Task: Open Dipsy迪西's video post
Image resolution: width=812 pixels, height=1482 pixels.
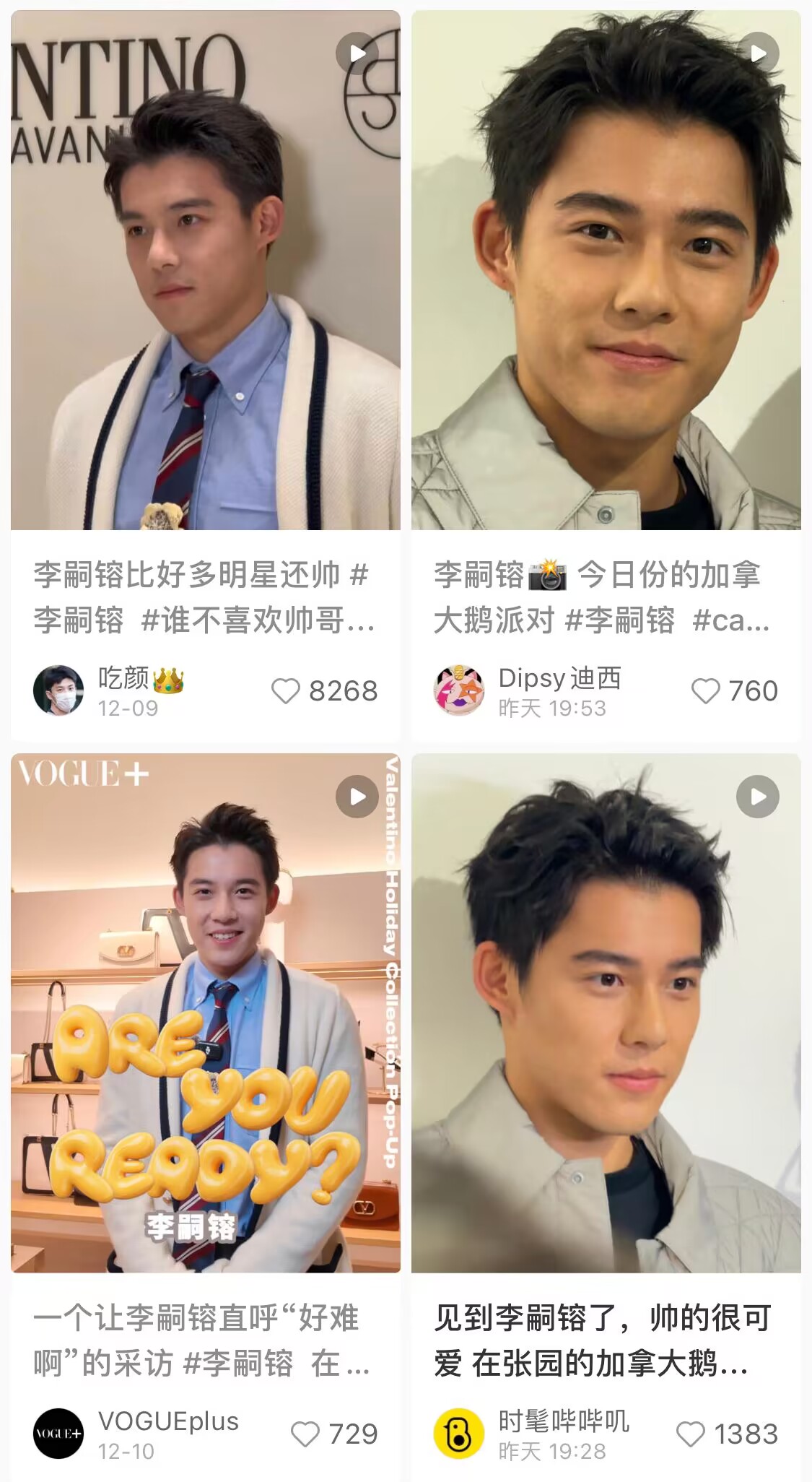Action: coord(606,271)
